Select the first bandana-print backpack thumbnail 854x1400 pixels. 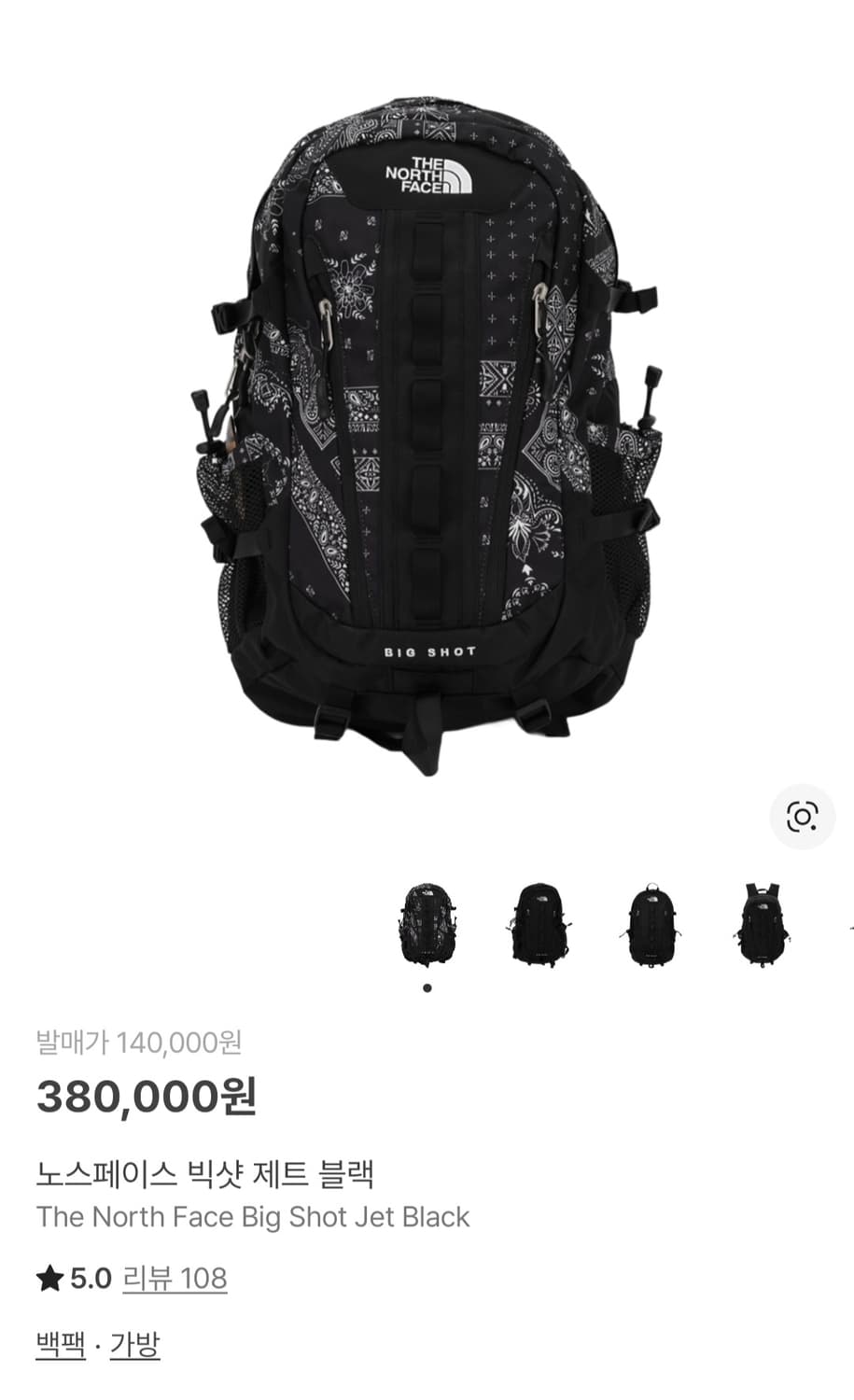(427, 924)
